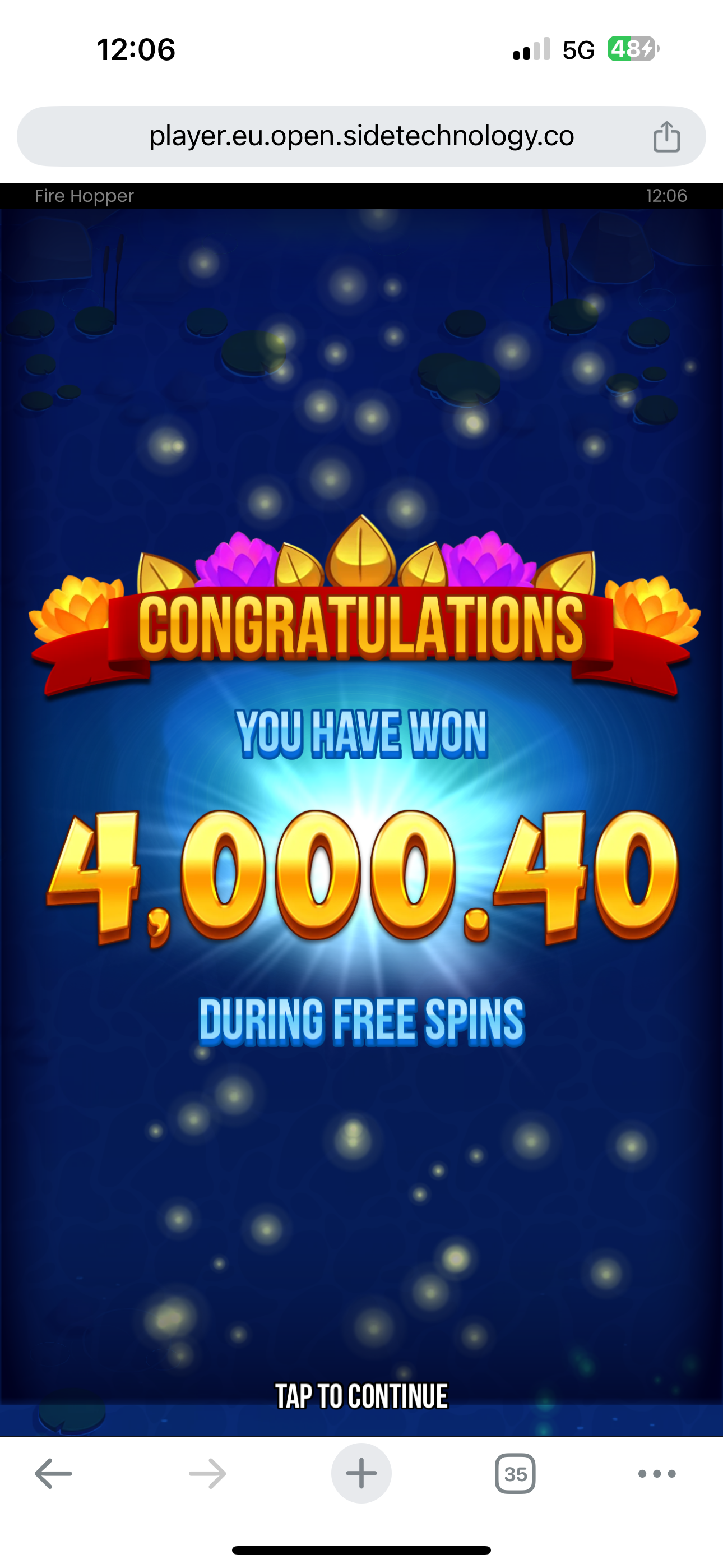
Task: Open the browser overflow menu
Action: (x=657, y=1474)
